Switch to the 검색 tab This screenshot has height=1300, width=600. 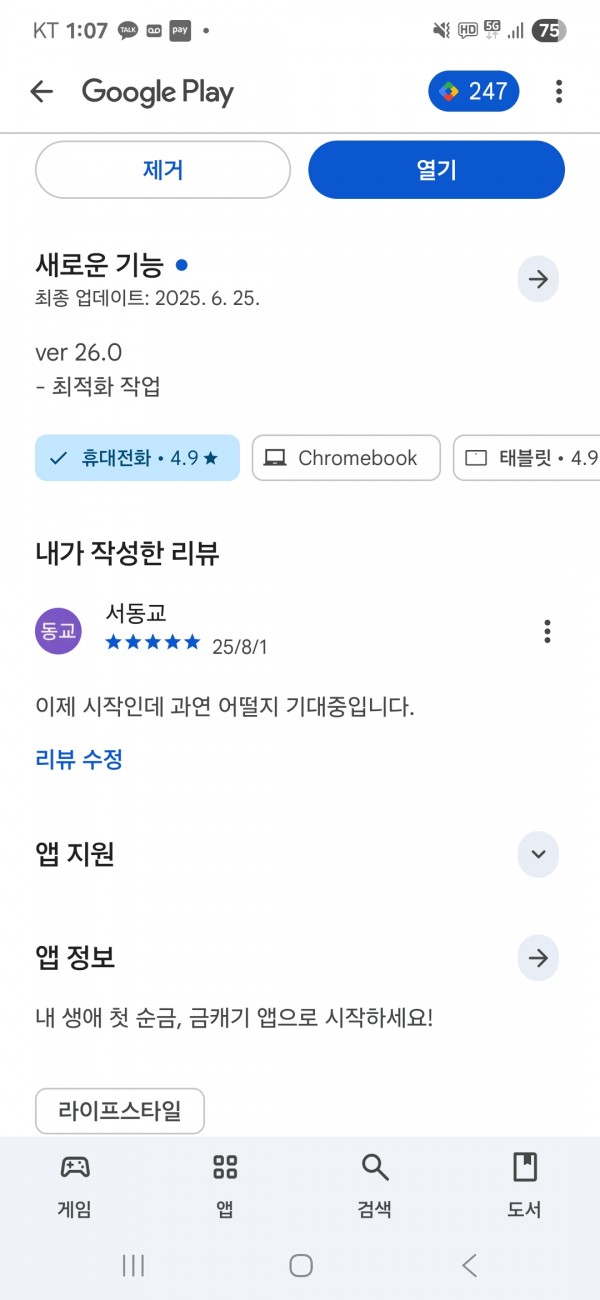[x=375, y=1185]
